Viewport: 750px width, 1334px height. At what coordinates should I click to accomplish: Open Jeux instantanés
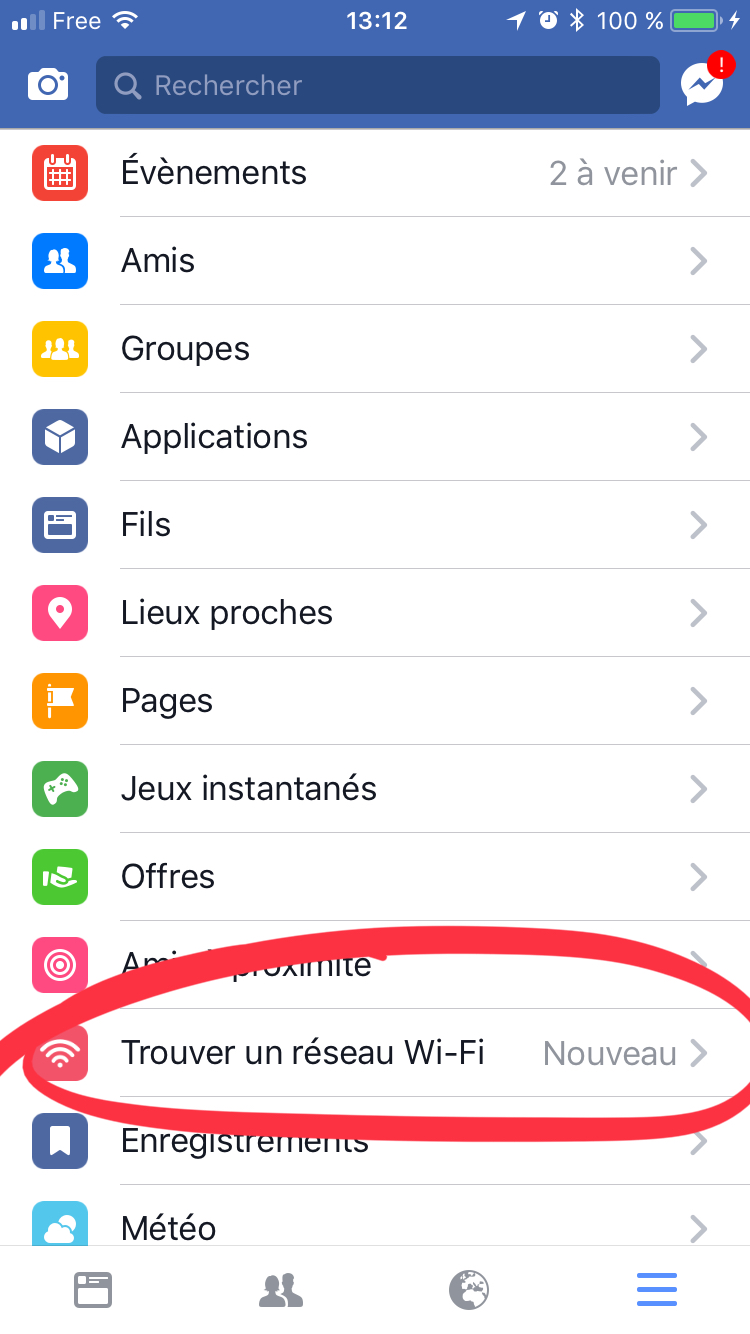tap(375, 789)
